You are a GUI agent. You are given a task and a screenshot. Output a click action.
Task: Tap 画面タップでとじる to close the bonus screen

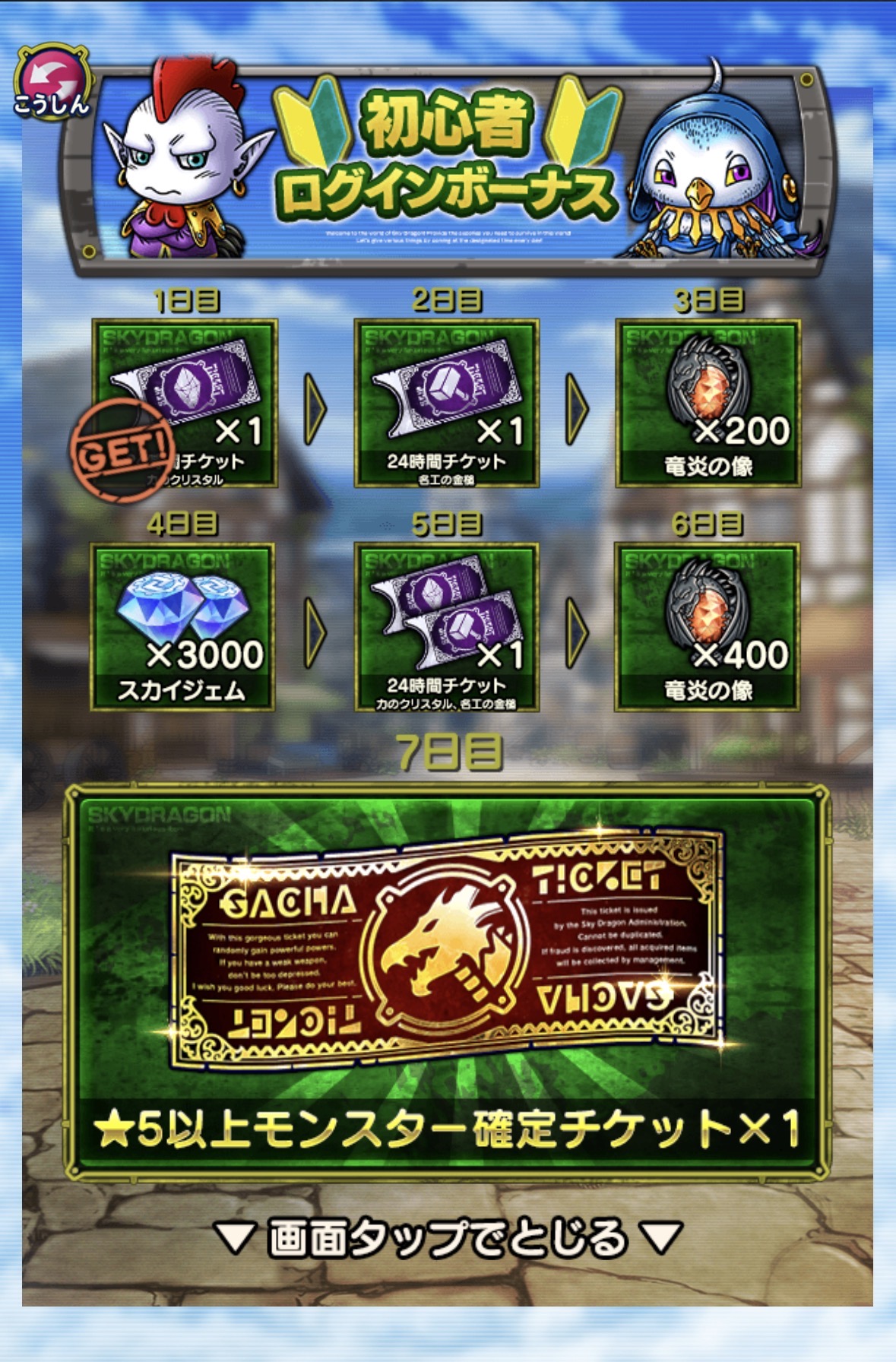pyautogui.click(x=448, y=1238)
